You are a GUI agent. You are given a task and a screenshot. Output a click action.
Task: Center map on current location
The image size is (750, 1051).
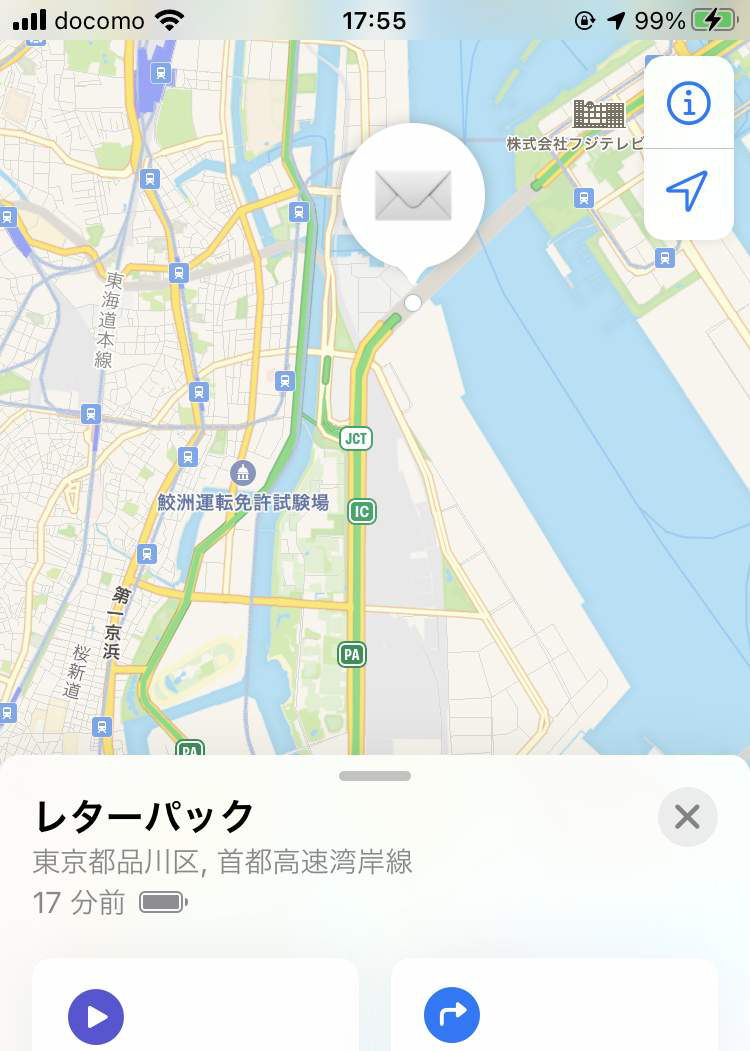click(x=688, y=192)
